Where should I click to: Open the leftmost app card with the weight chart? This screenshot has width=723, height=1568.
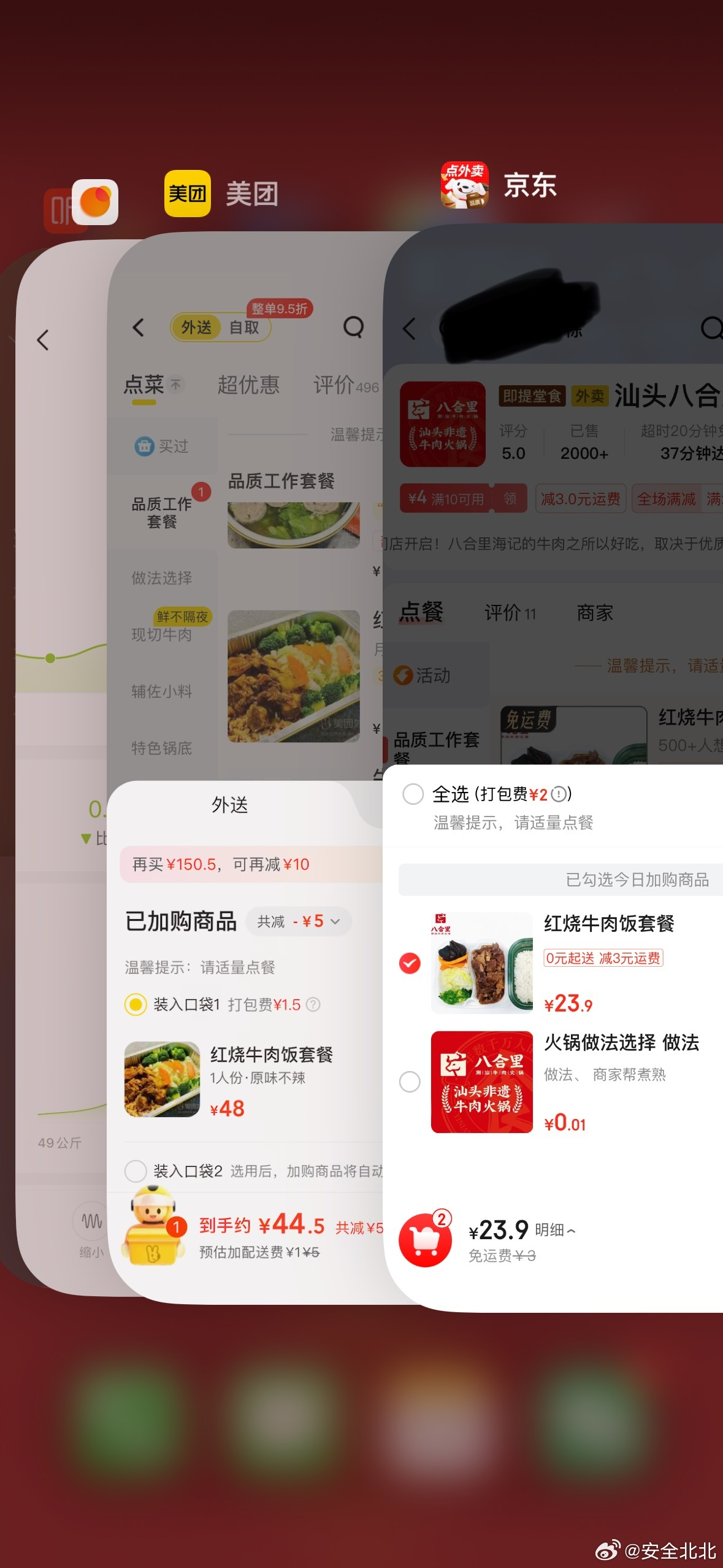(61, 736)
